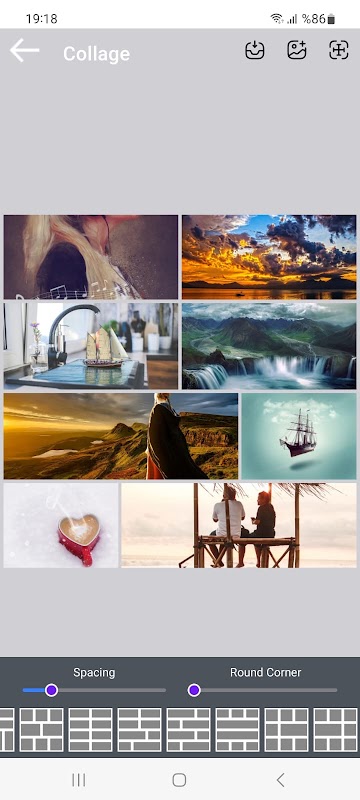Tap the Round Corner slider track
The height and width of the screenshot is (800, 360).
[x=263, y=690]
